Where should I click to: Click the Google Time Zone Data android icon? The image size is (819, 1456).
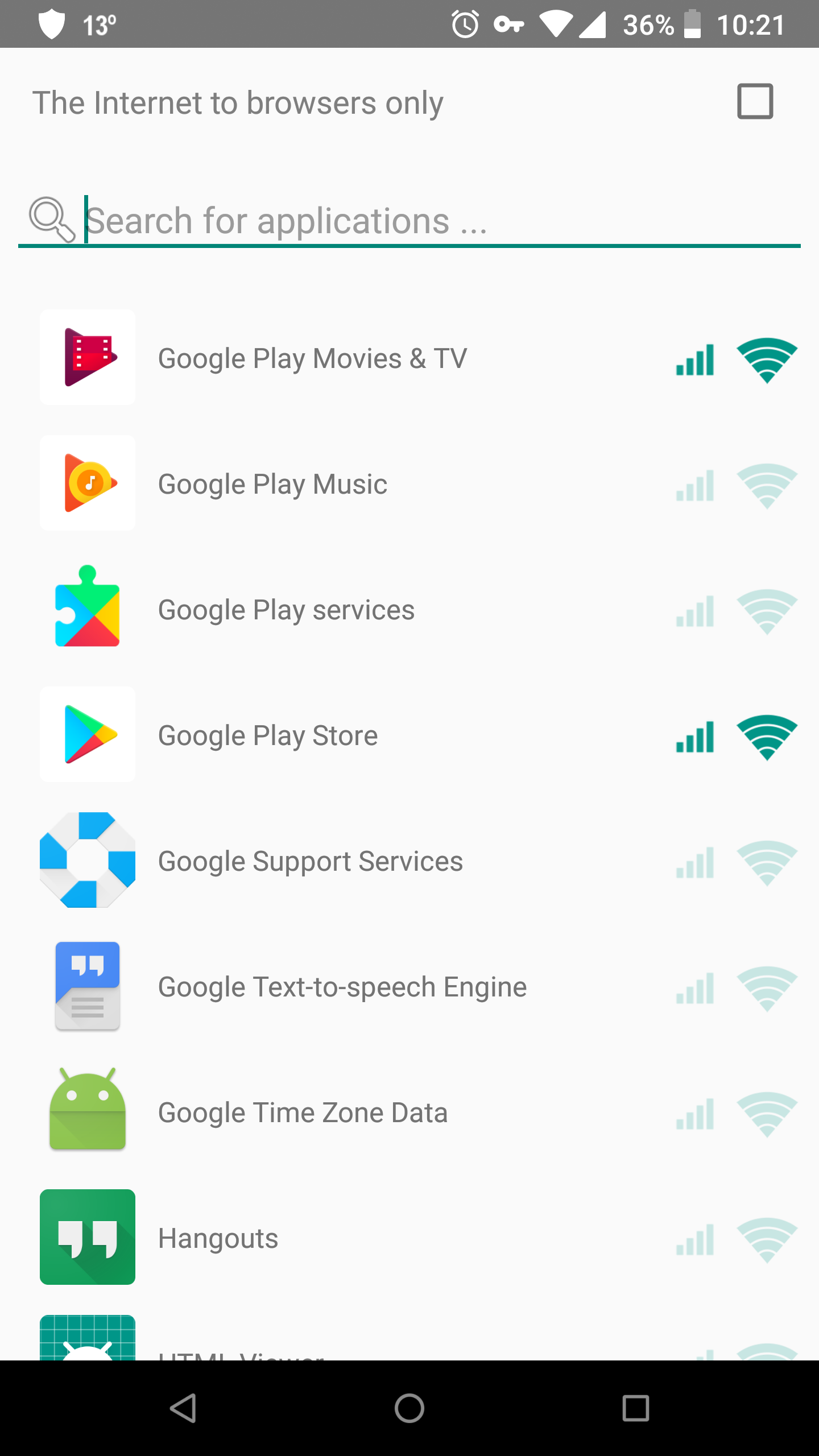point(87,1112)
